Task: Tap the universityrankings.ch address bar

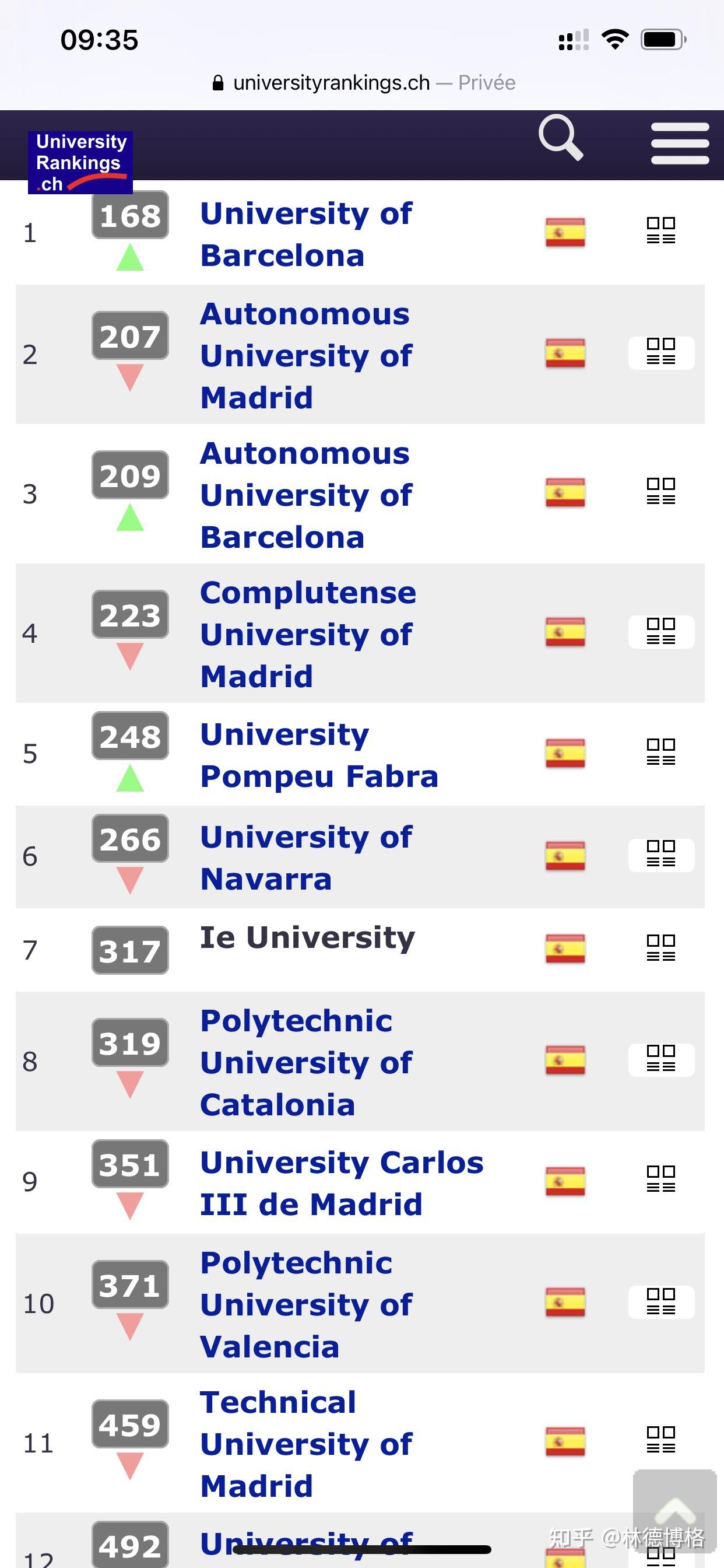Action: (x=362, y=83)
